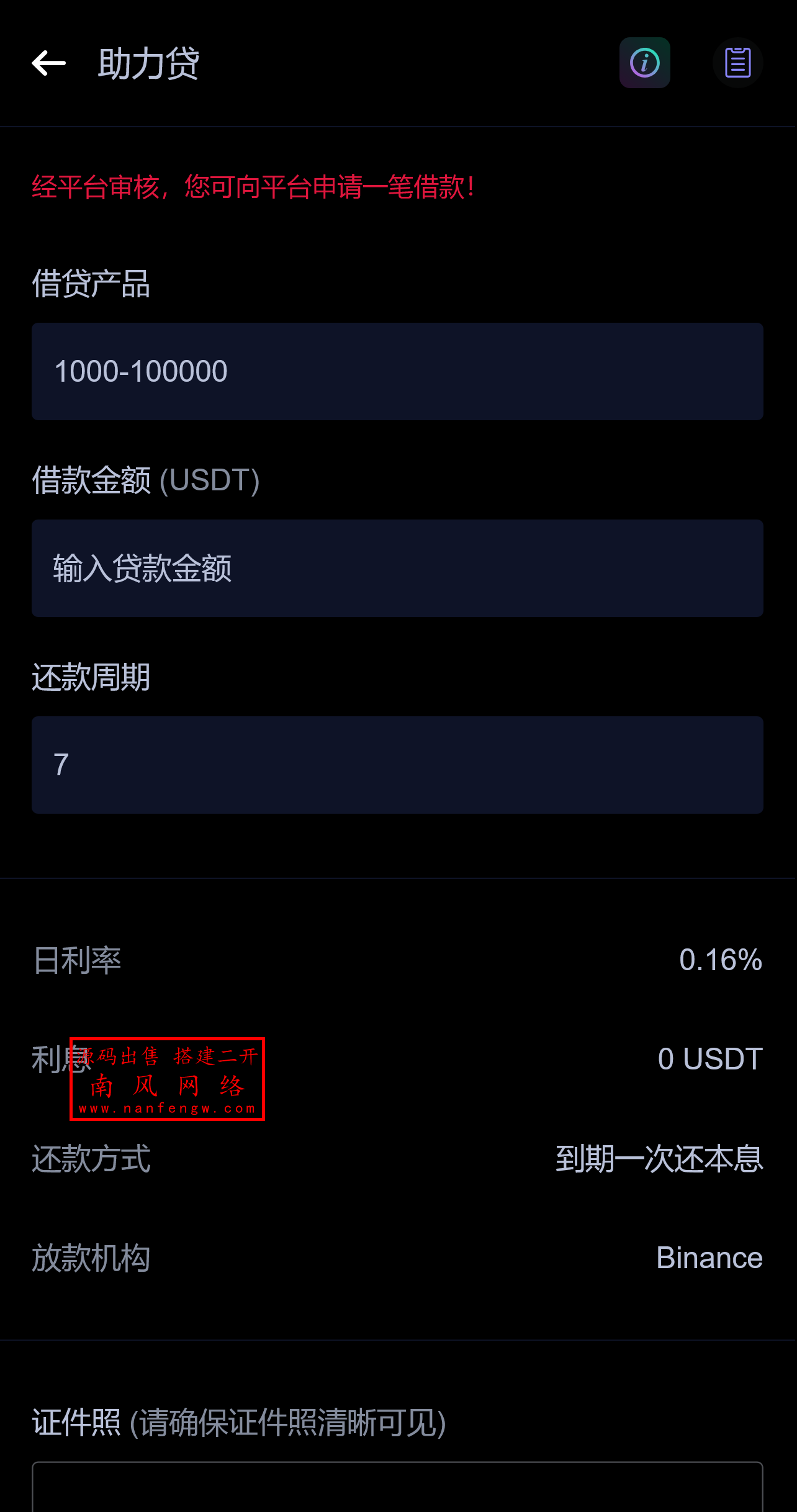The height and width of the screenshot is (1512, 797).
Task: Focus the 输入贷款金额 input field
Action: click(397, 567)
